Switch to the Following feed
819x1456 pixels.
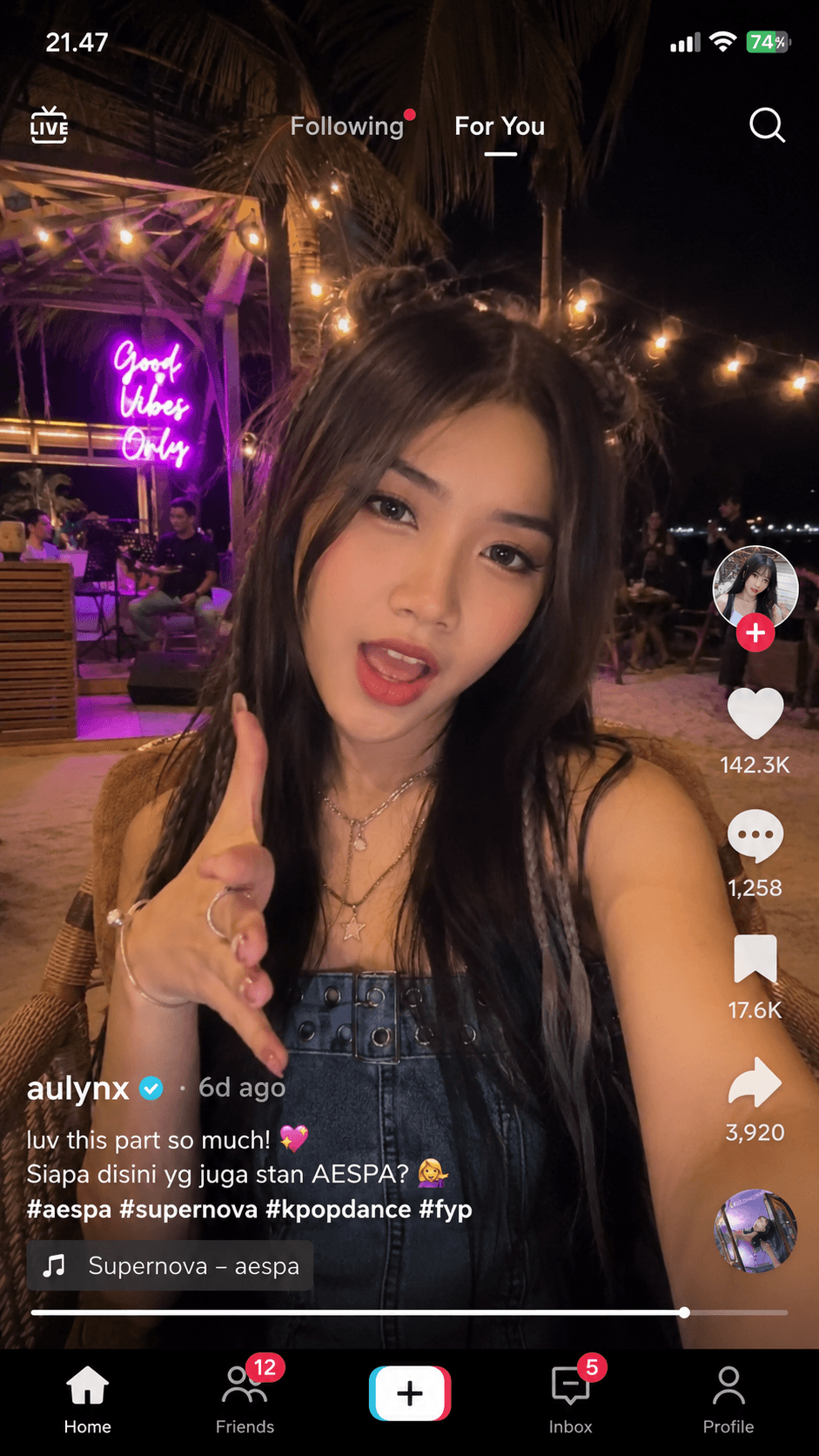coord(347,126)
